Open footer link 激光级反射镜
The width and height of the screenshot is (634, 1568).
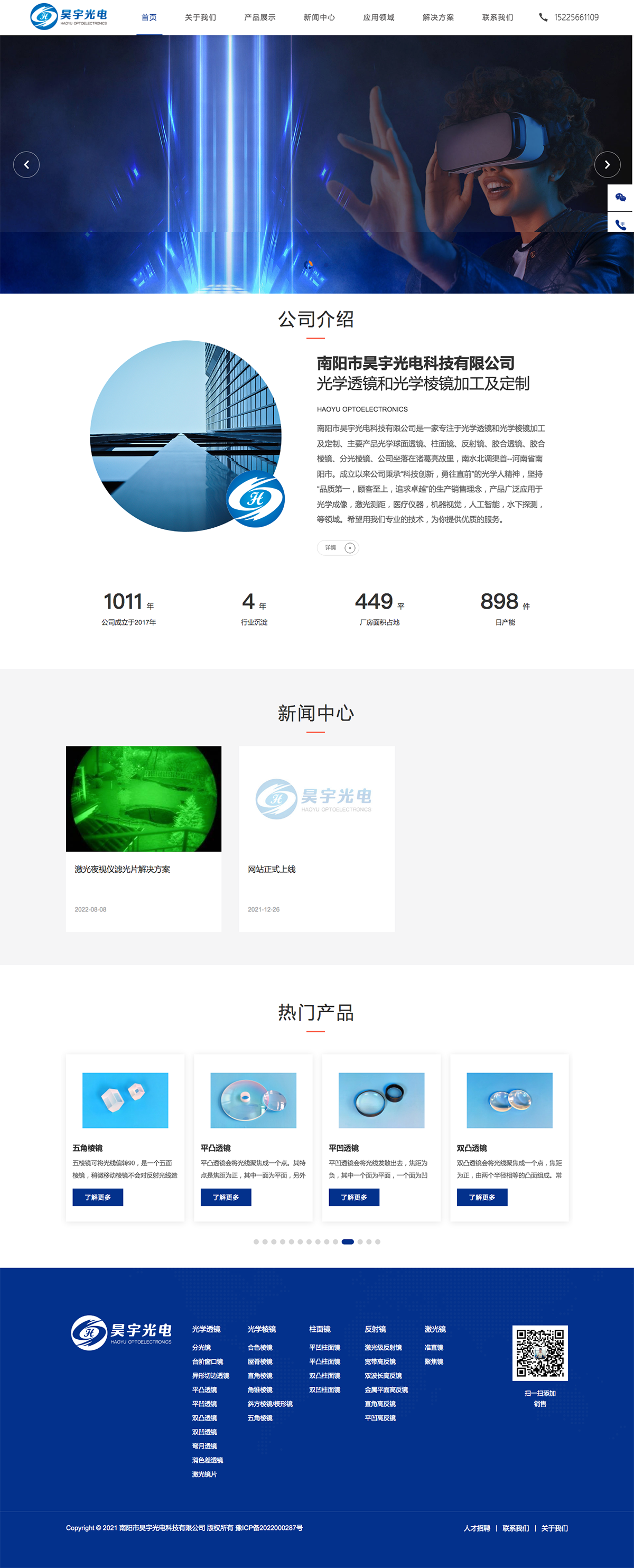click(383, 1347)
